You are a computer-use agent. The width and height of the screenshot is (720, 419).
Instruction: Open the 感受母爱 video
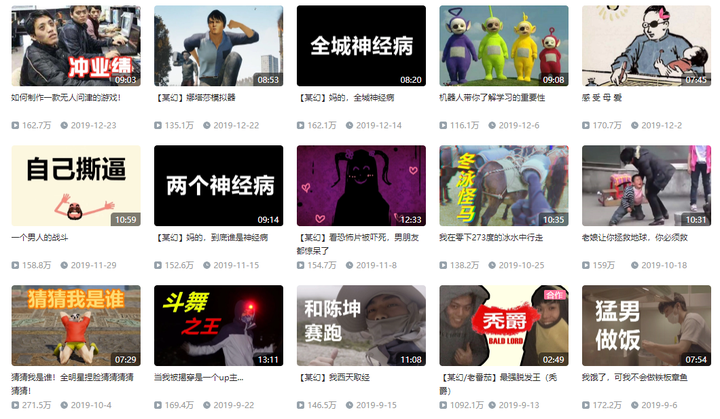(646, 46)
